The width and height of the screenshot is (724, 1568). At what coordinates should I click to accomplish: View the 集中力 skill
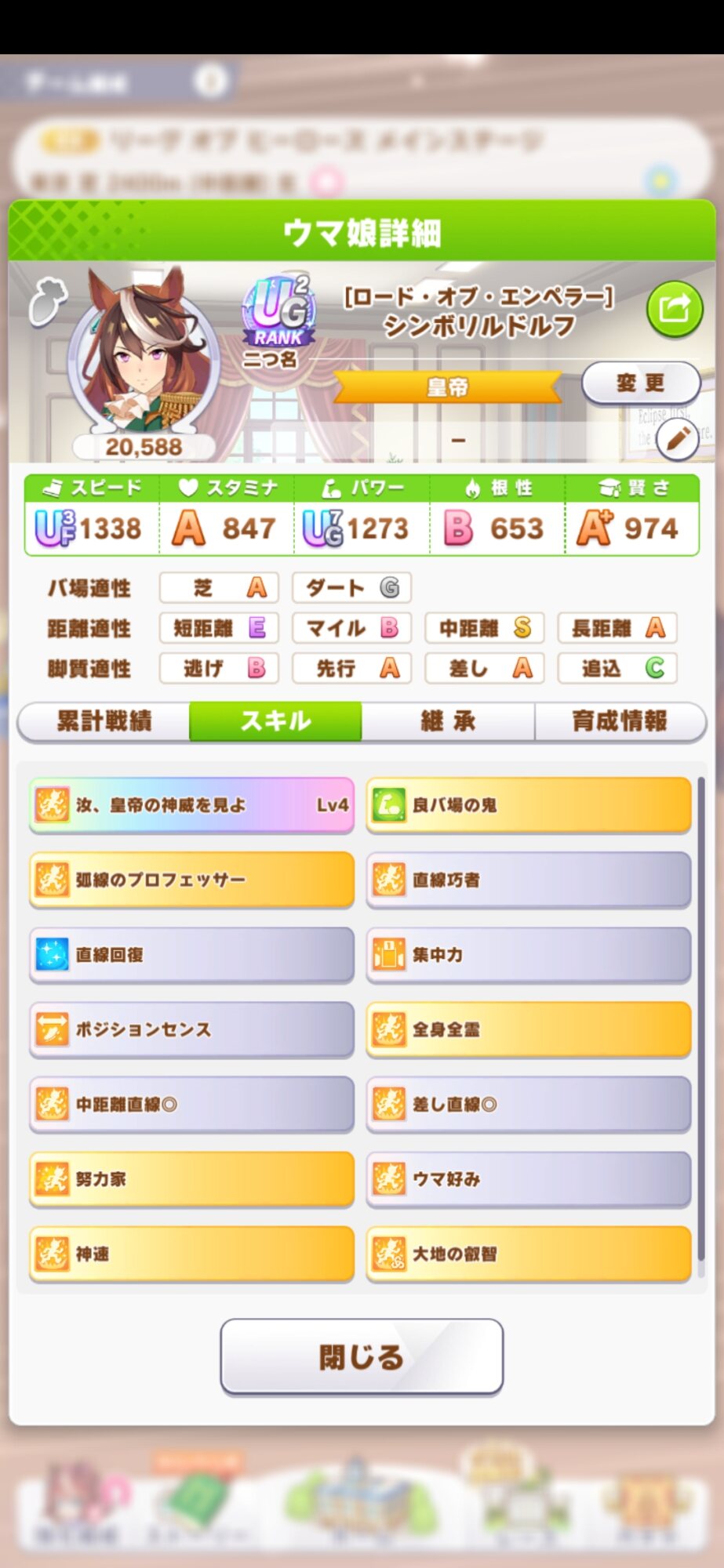(x=529, y=955)
